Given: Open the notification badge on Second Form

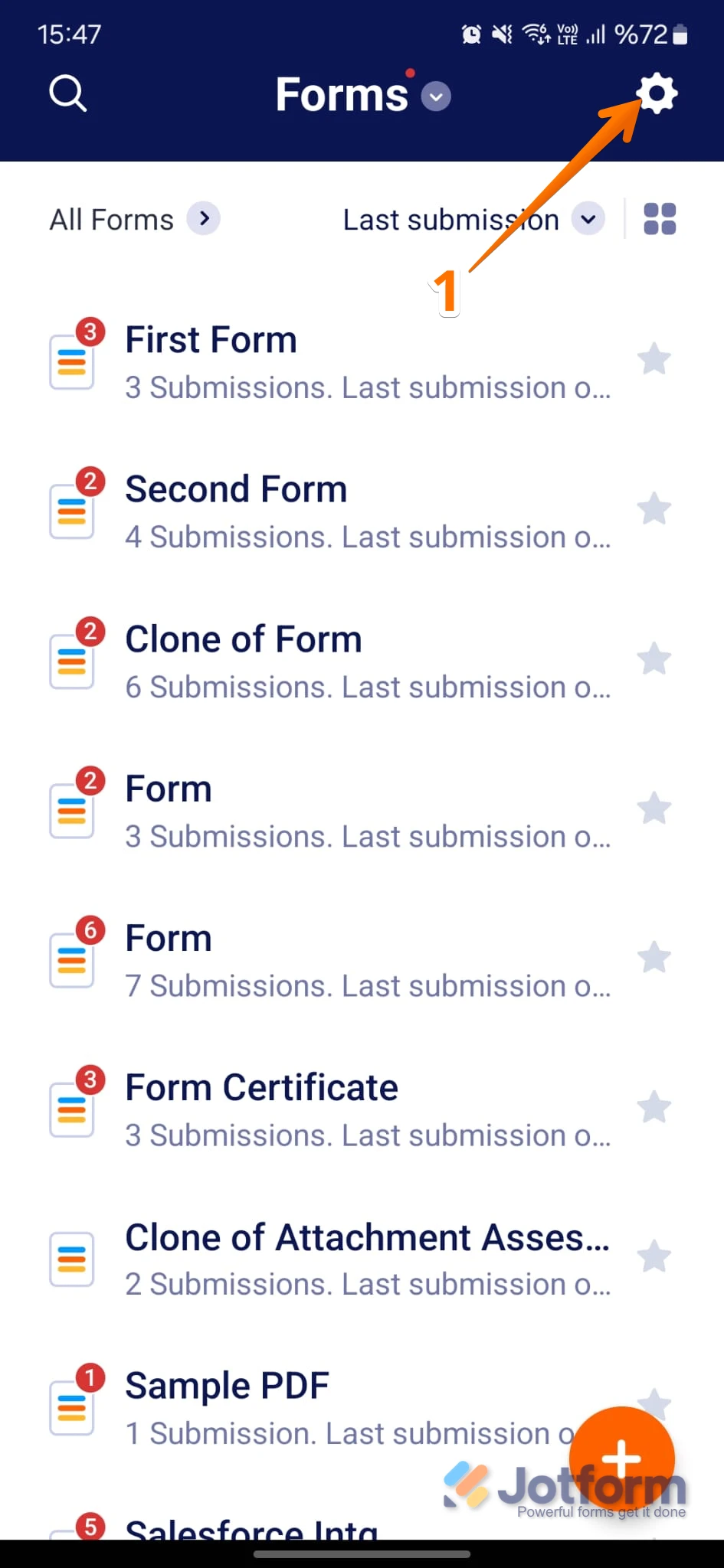Looking at the screenshot, I should click(x=90, y=481).
